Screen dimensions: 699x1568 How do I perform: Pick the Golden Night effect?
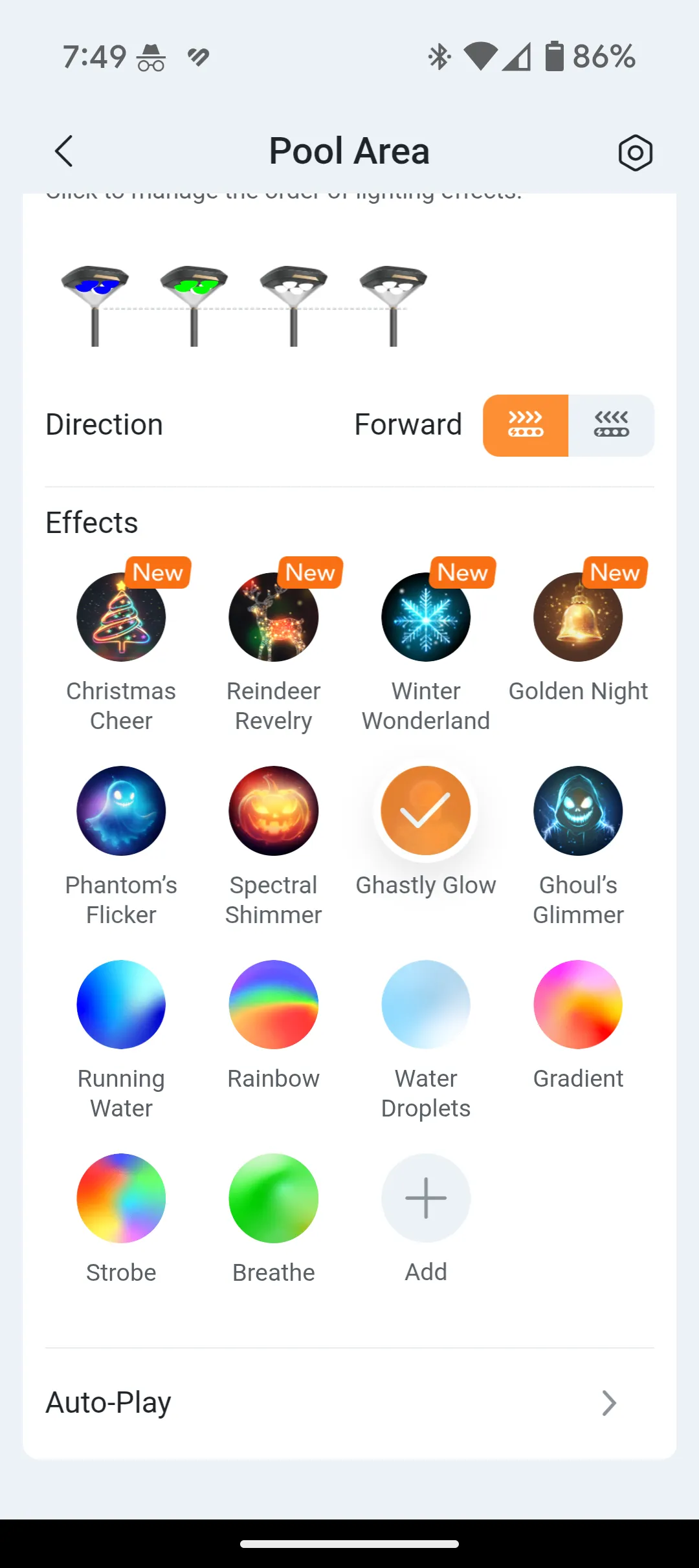pos(578,617)
